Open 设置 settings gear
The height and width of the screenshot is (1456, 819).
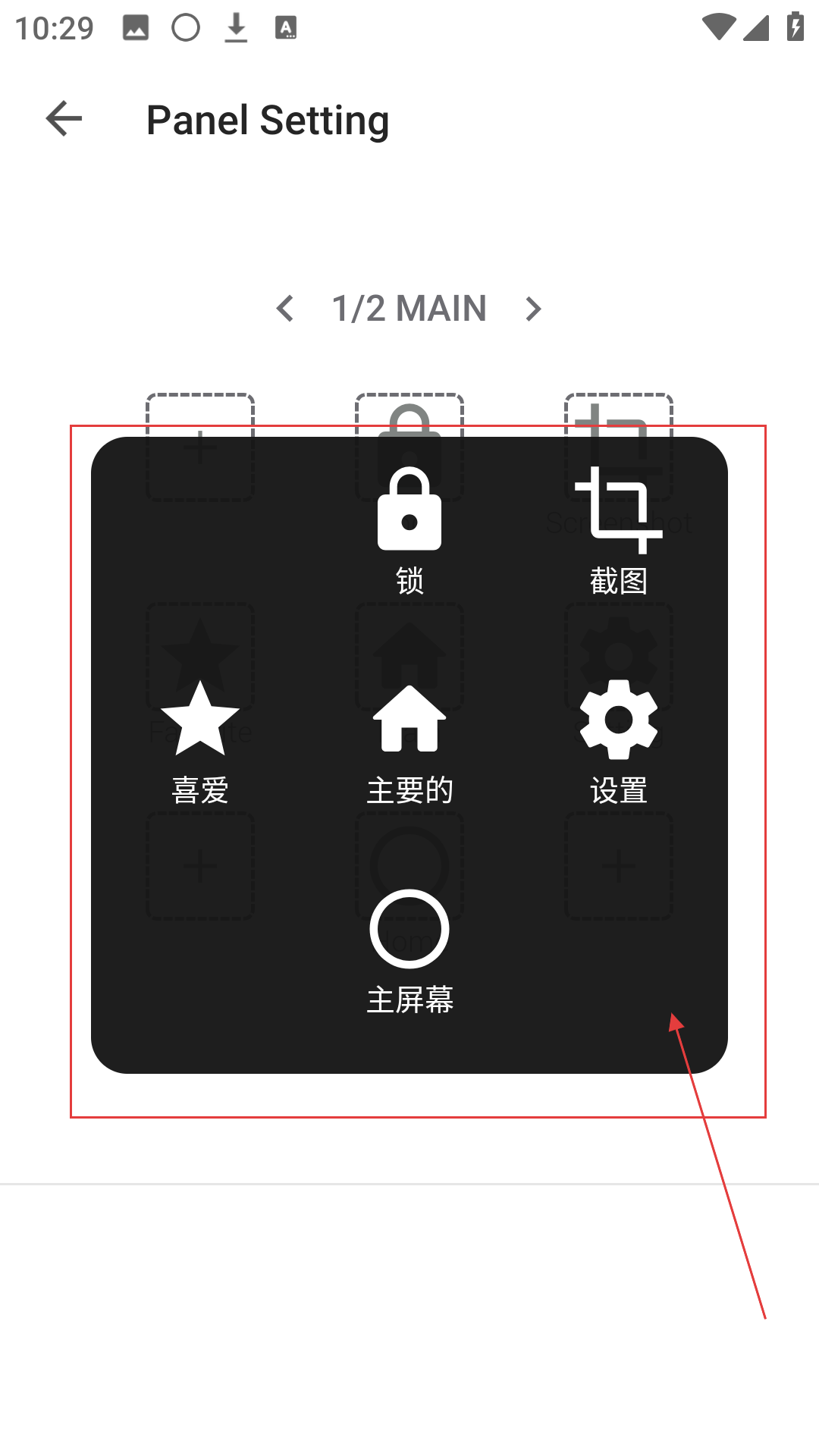(618, 720)
